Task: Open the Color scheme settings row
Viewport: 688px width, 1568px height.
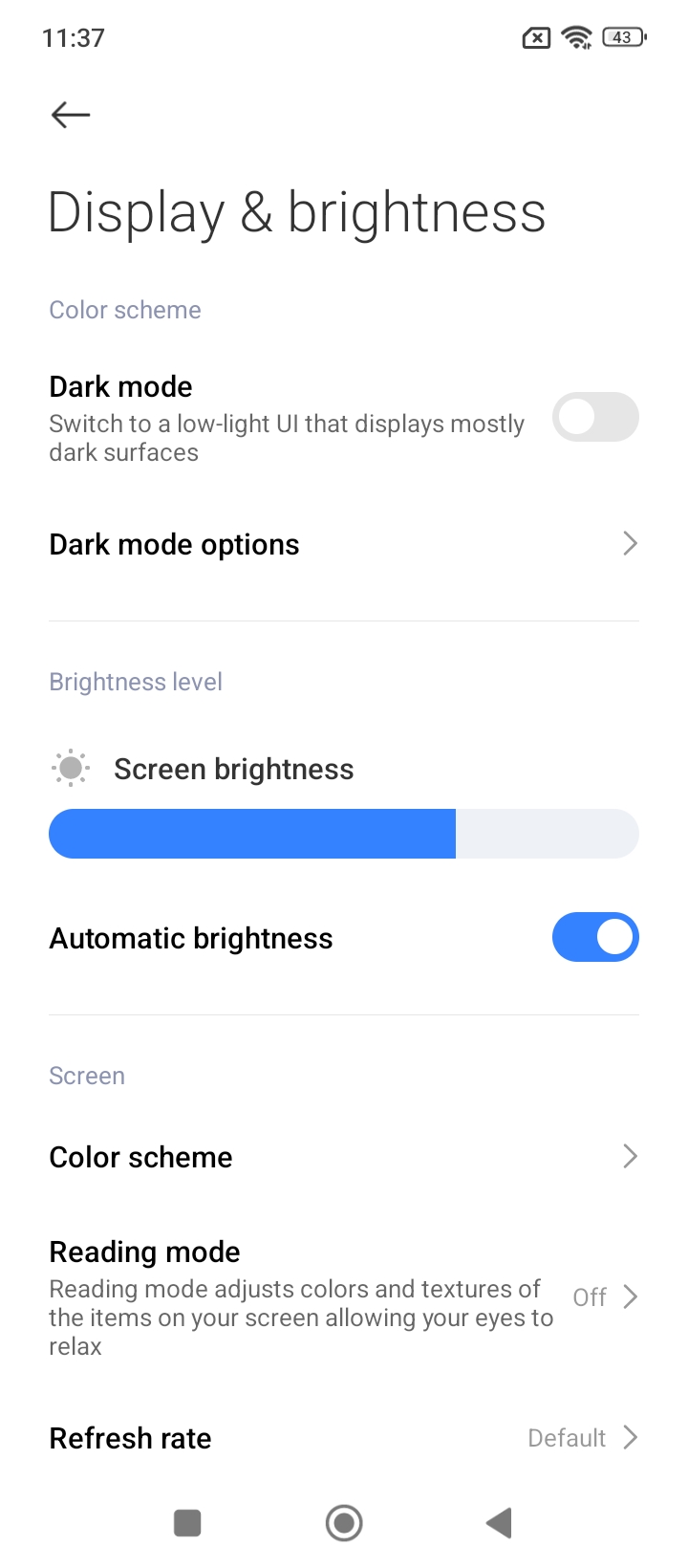Action: tap(343, 1157)
